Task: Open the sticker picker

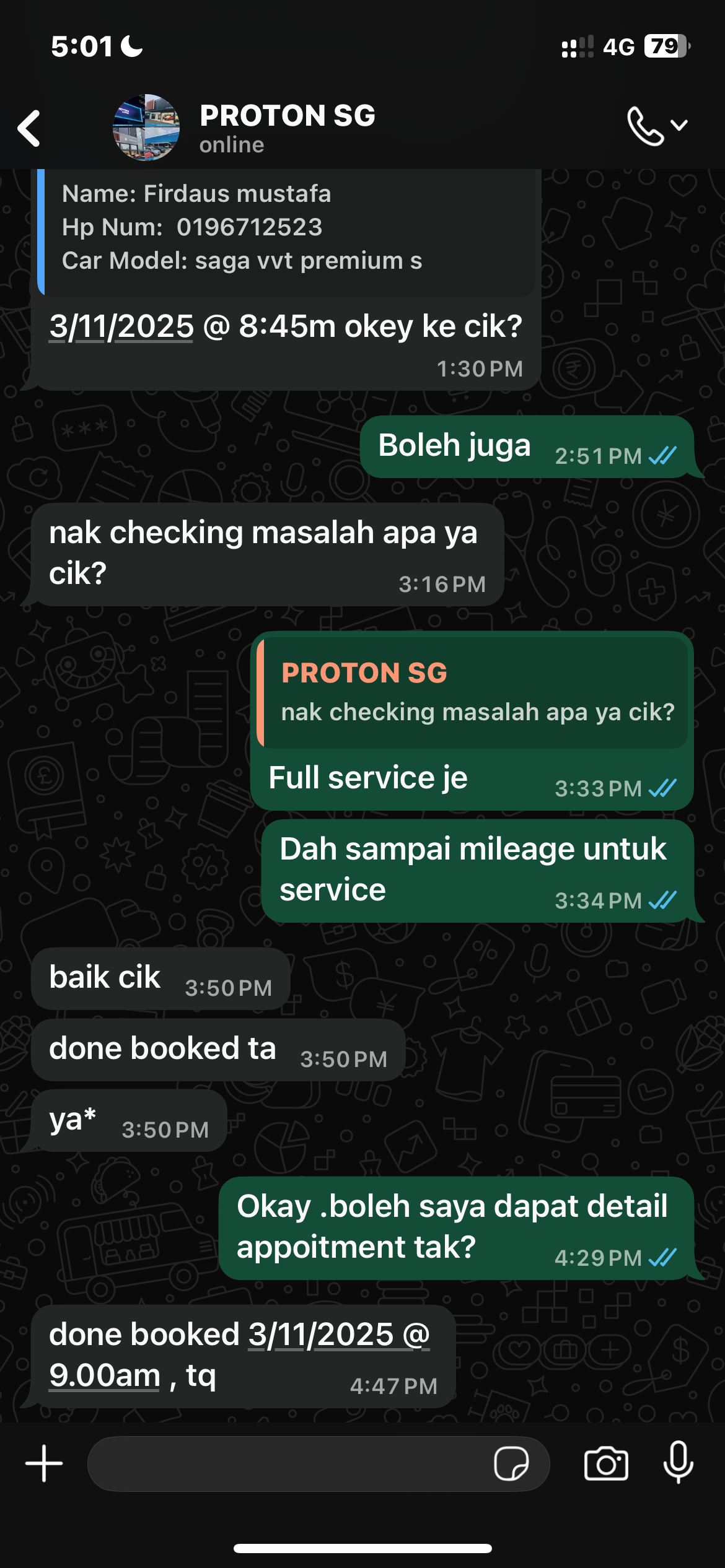Action: [x=511, y=1464]
